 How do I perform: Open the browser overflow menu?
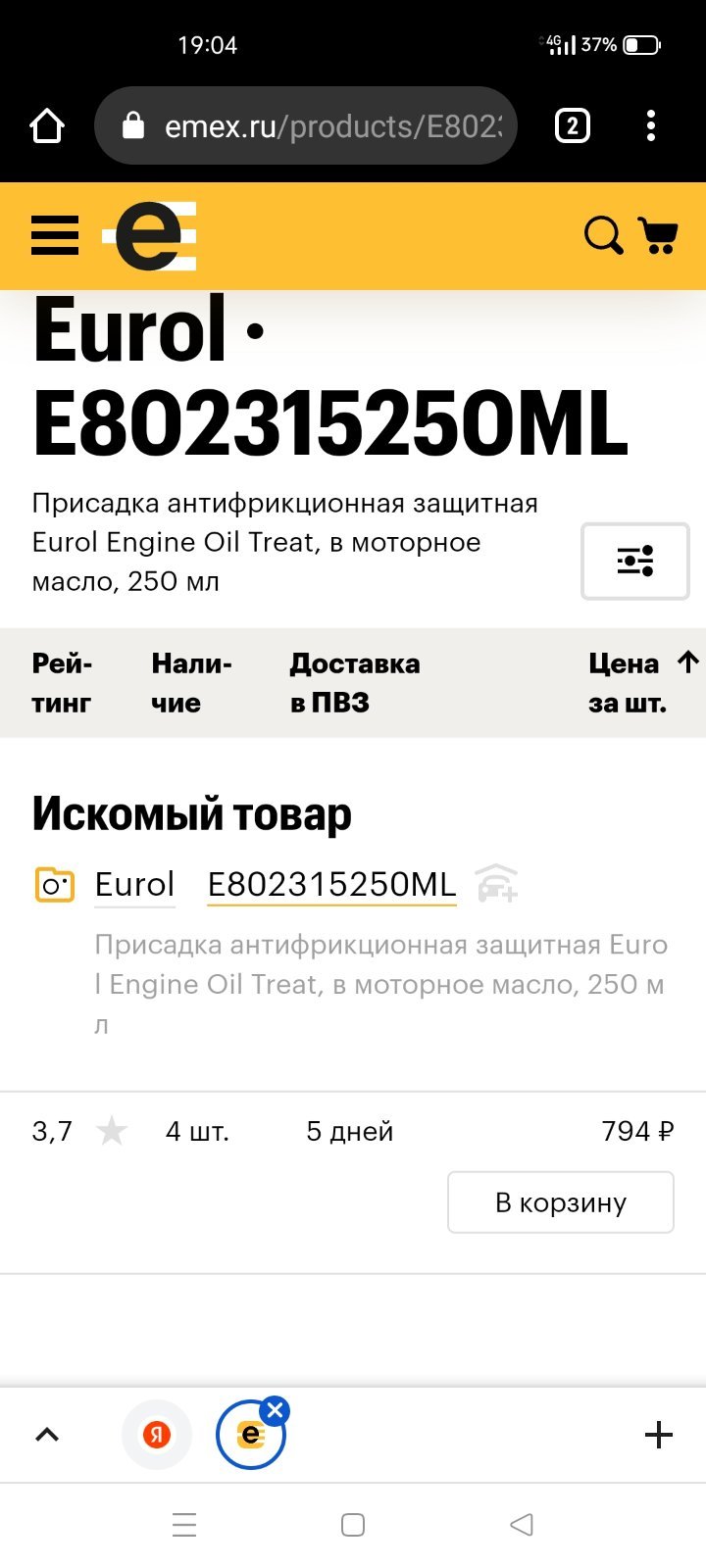[651, 125]
